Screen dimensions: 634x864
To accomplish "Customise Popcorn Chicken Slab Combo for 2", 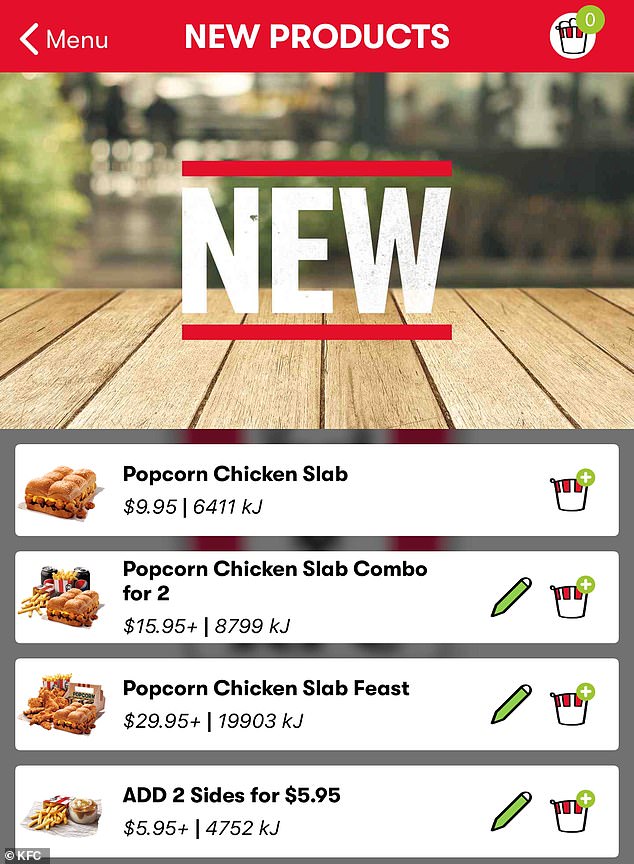I will (511, 599).
